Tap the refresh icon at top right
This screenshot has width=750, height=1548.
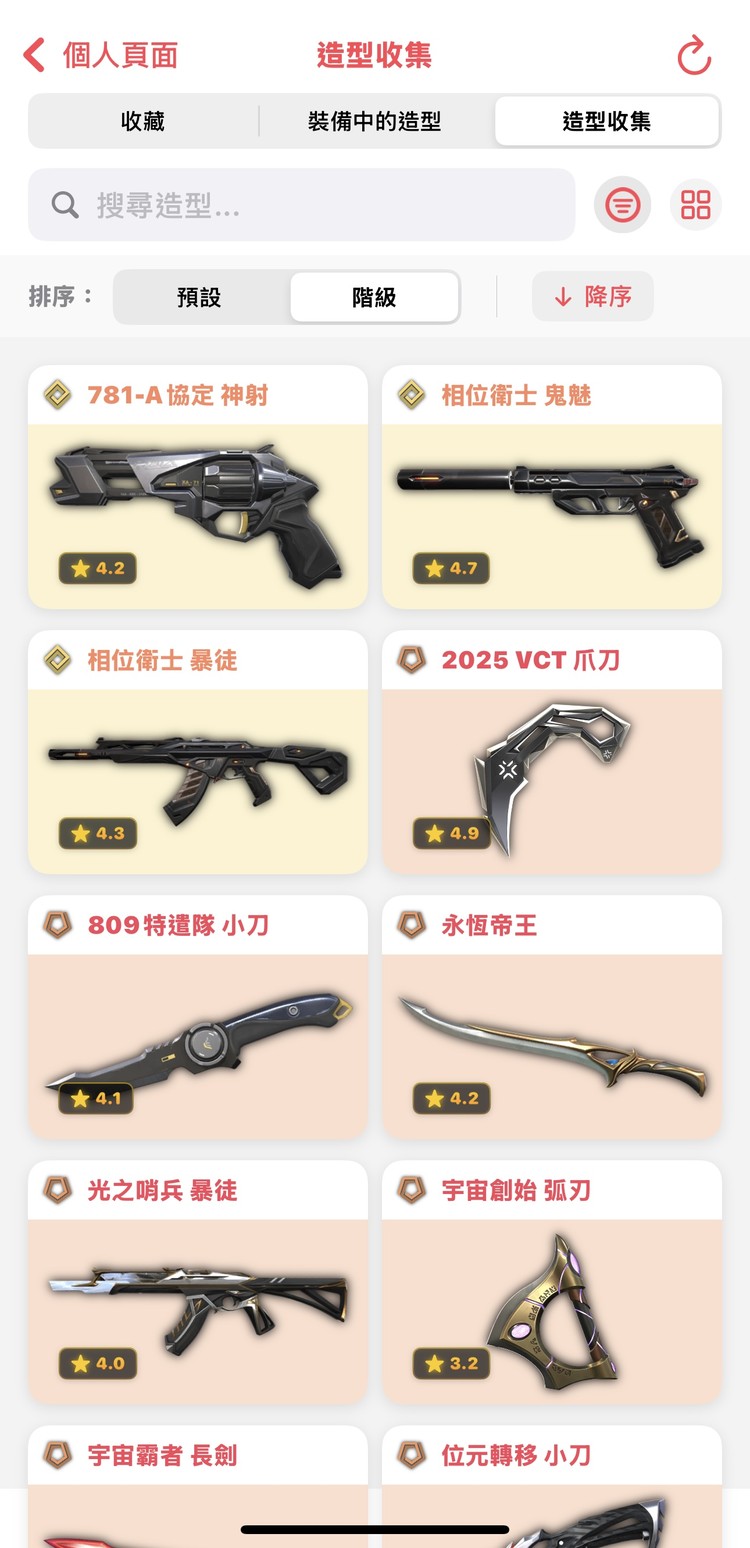click(x=694, y=57)
